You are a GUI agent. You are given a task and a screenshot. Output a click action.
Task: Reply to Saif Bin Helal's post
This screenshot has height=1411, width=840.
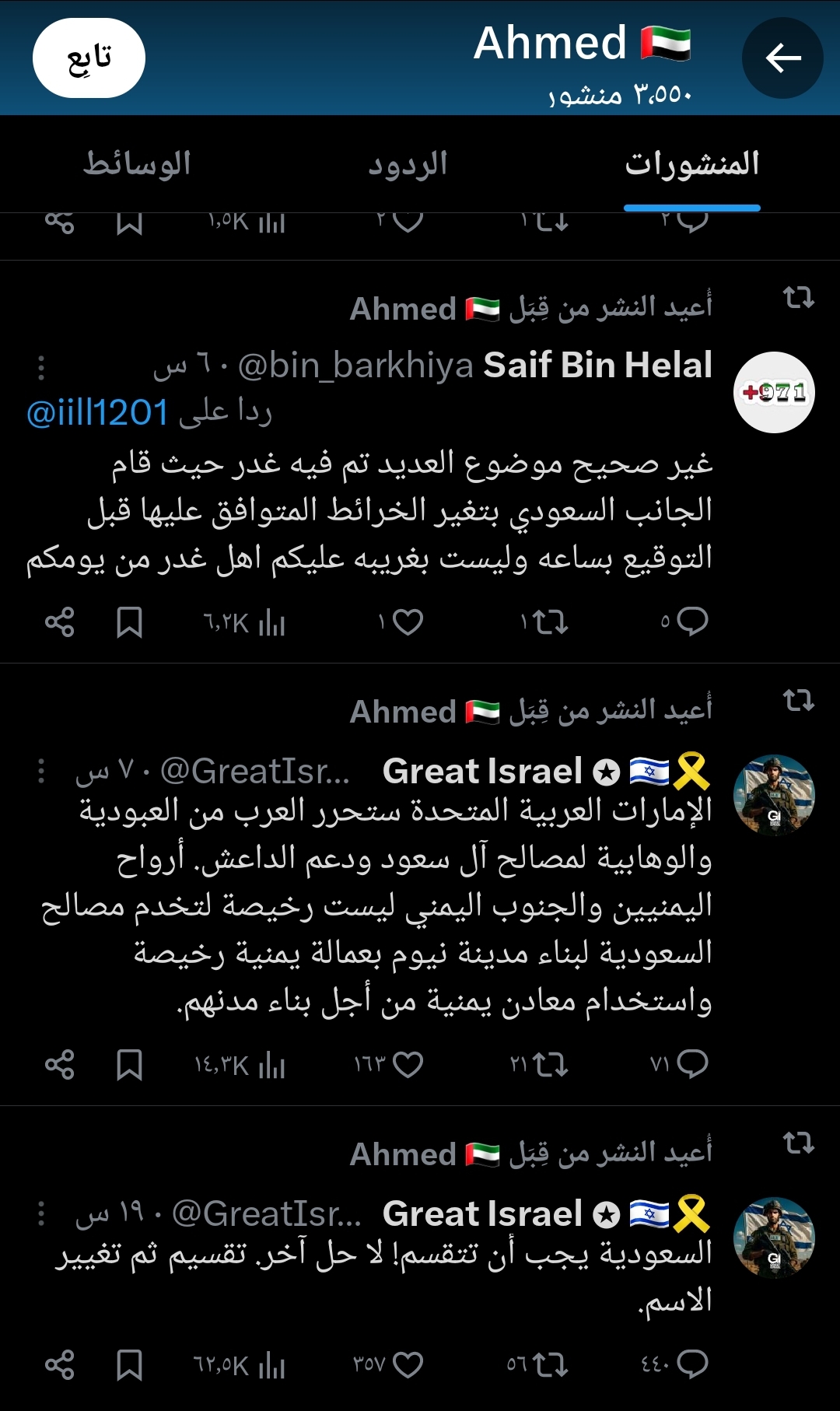coord(691,622)
